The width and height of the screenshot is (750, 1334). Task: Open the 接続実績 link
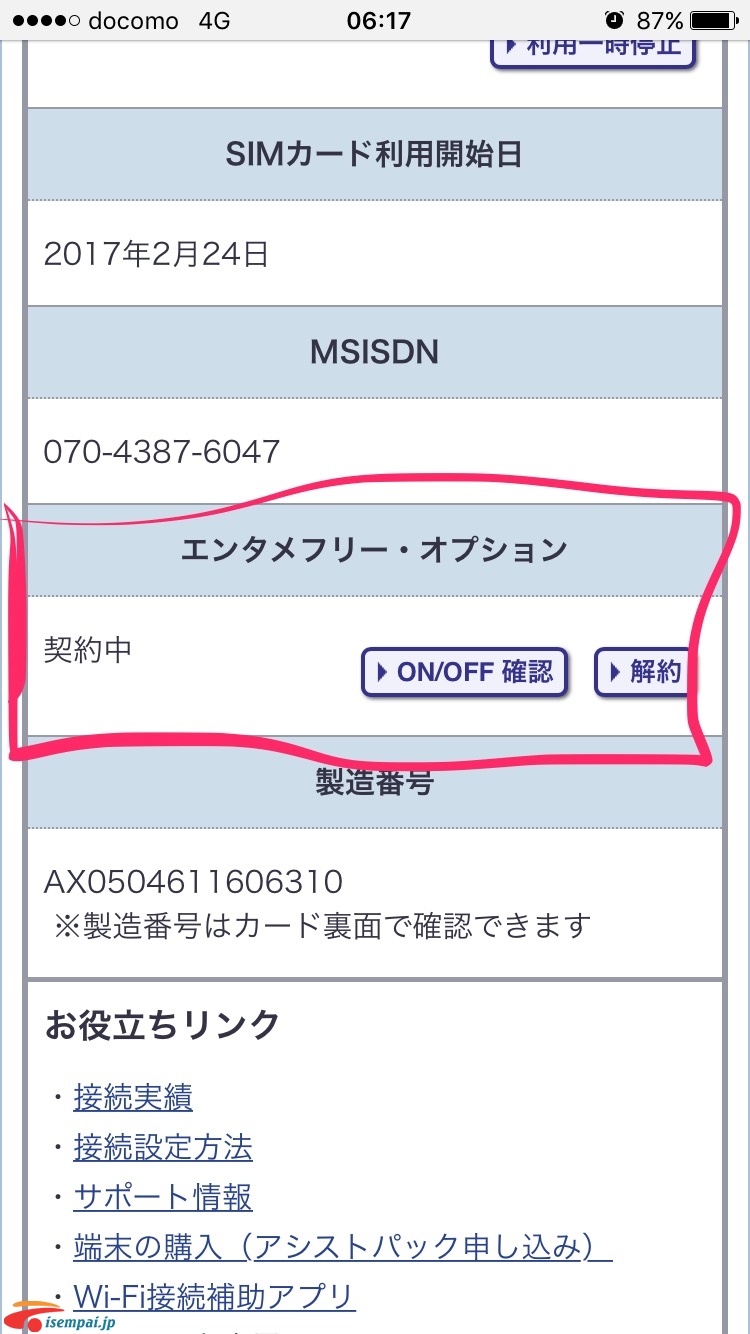(x=133, y=1097)
